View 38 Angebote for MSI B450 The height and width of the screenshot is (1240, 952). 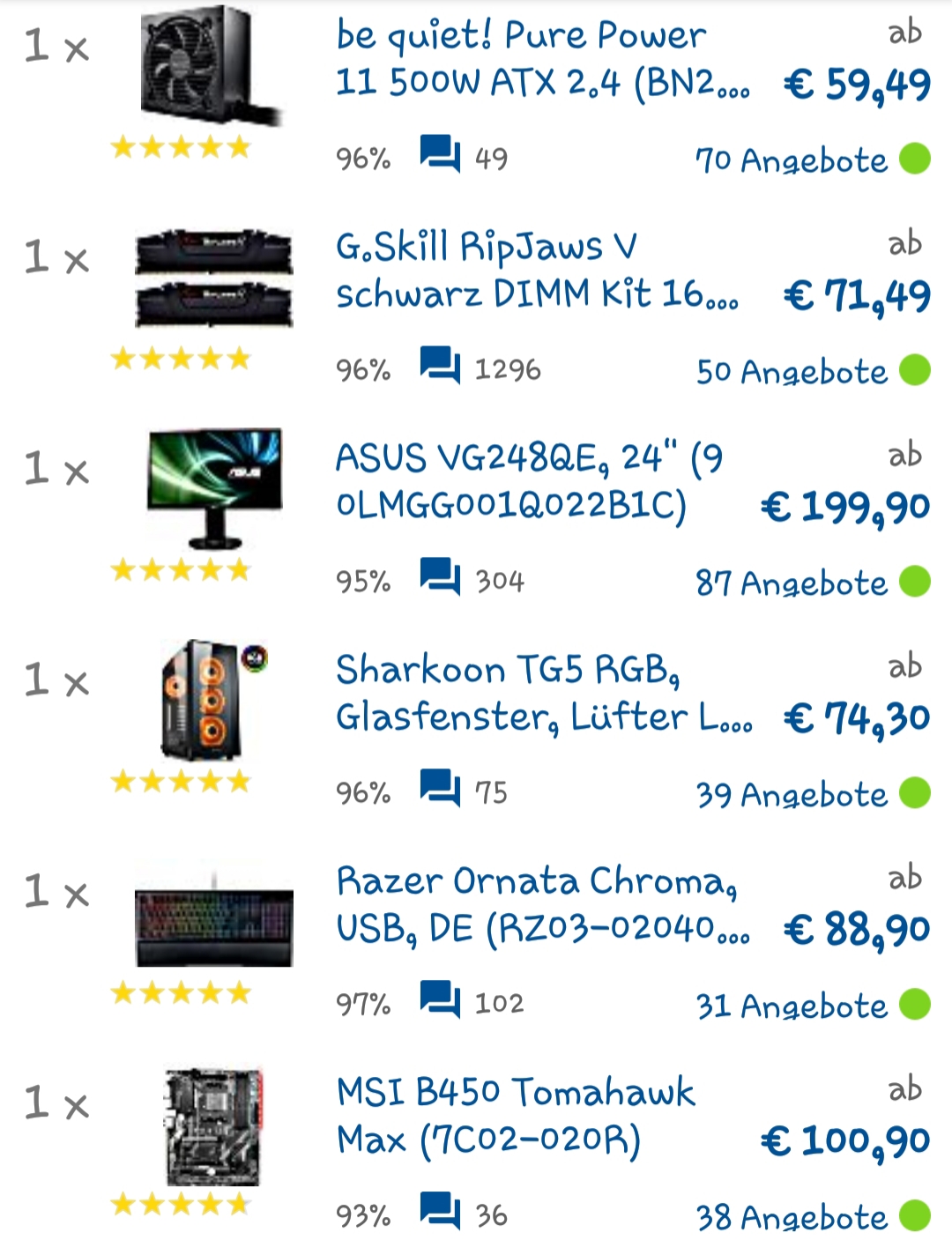click(x=791, y=1218)
